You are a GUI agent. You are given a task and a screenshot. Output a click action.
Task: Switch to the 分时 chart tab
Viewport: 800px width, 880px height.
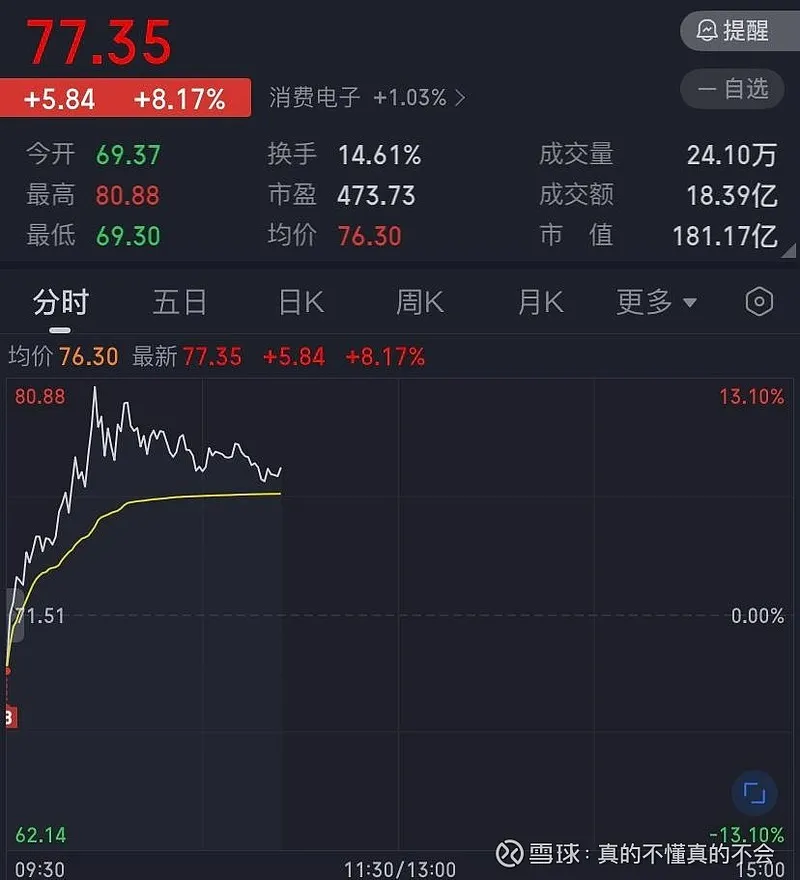coord(61,302)
